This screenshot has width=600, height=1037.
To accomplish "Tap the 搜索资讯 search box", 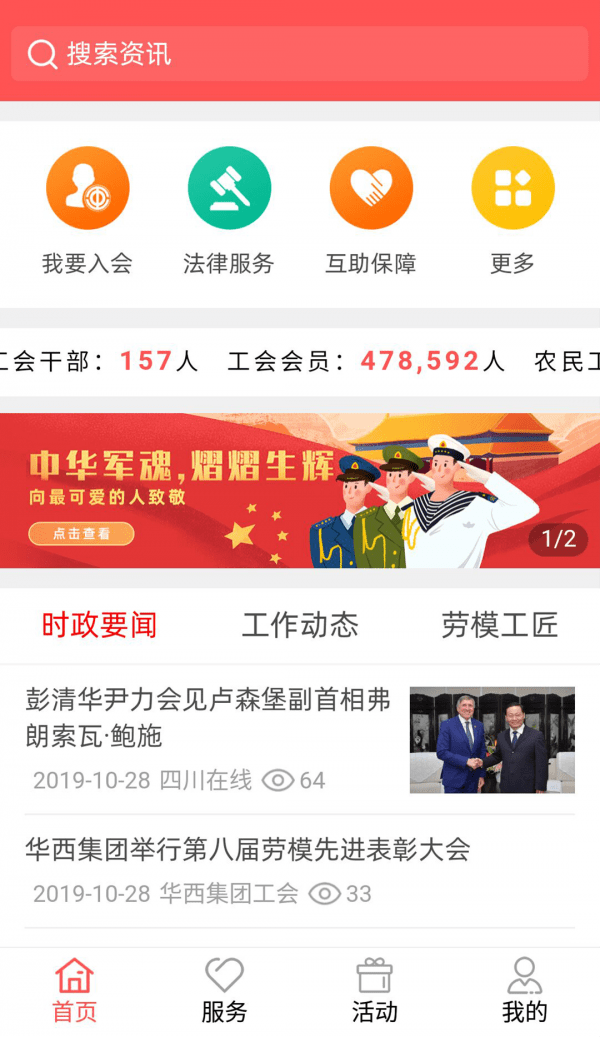I will click(299, 53).
